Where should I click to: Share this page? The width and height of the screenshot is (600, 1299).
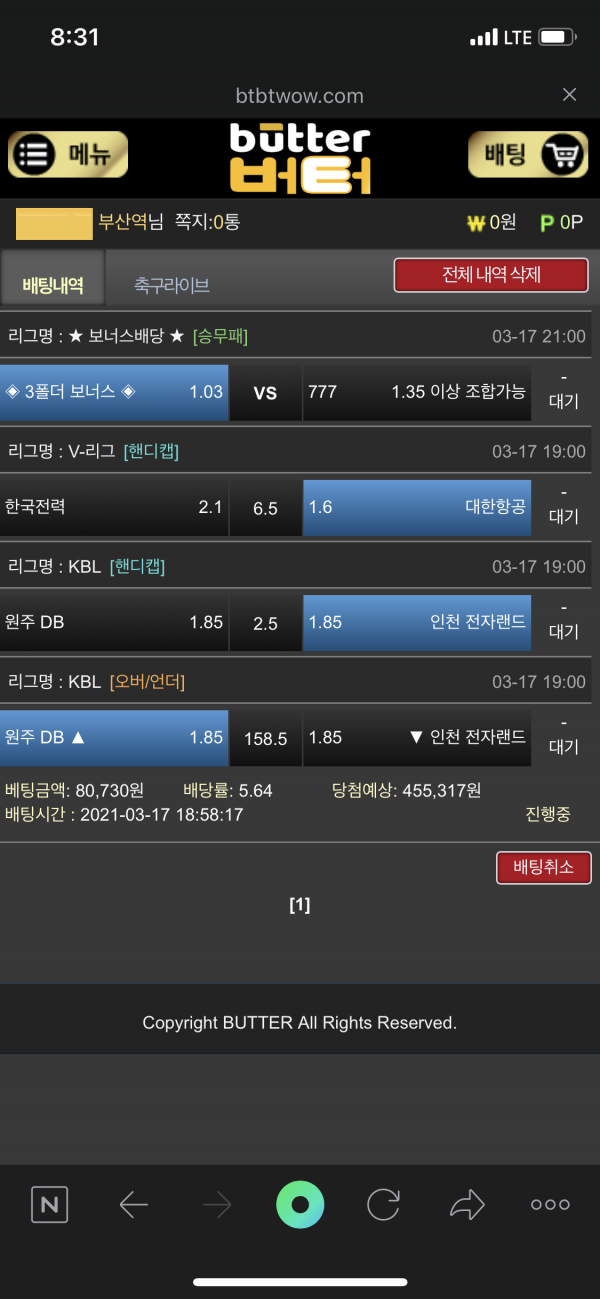(x=467, y=1205)
